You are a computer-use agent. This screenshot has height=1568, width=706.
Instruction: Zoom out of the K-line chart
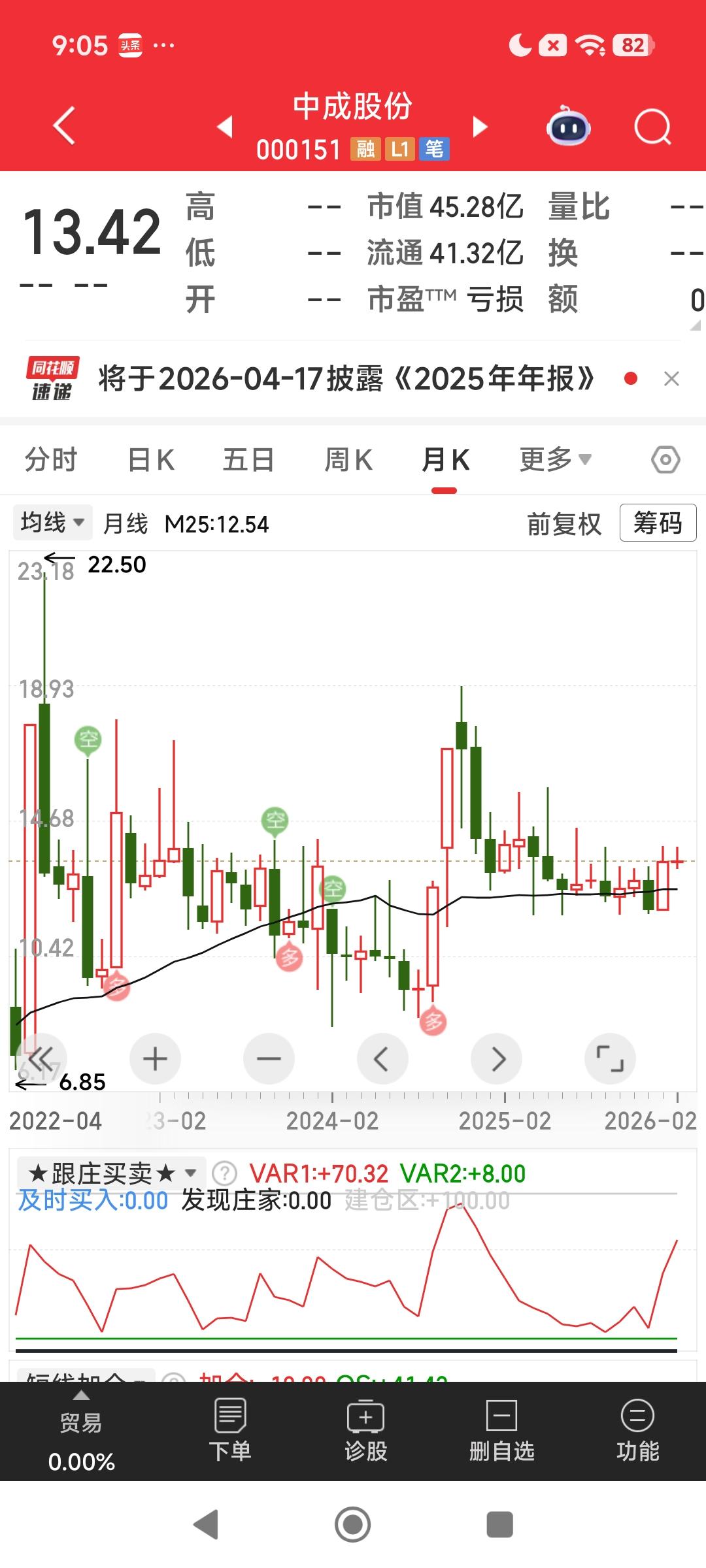[x=269, y=1058]
